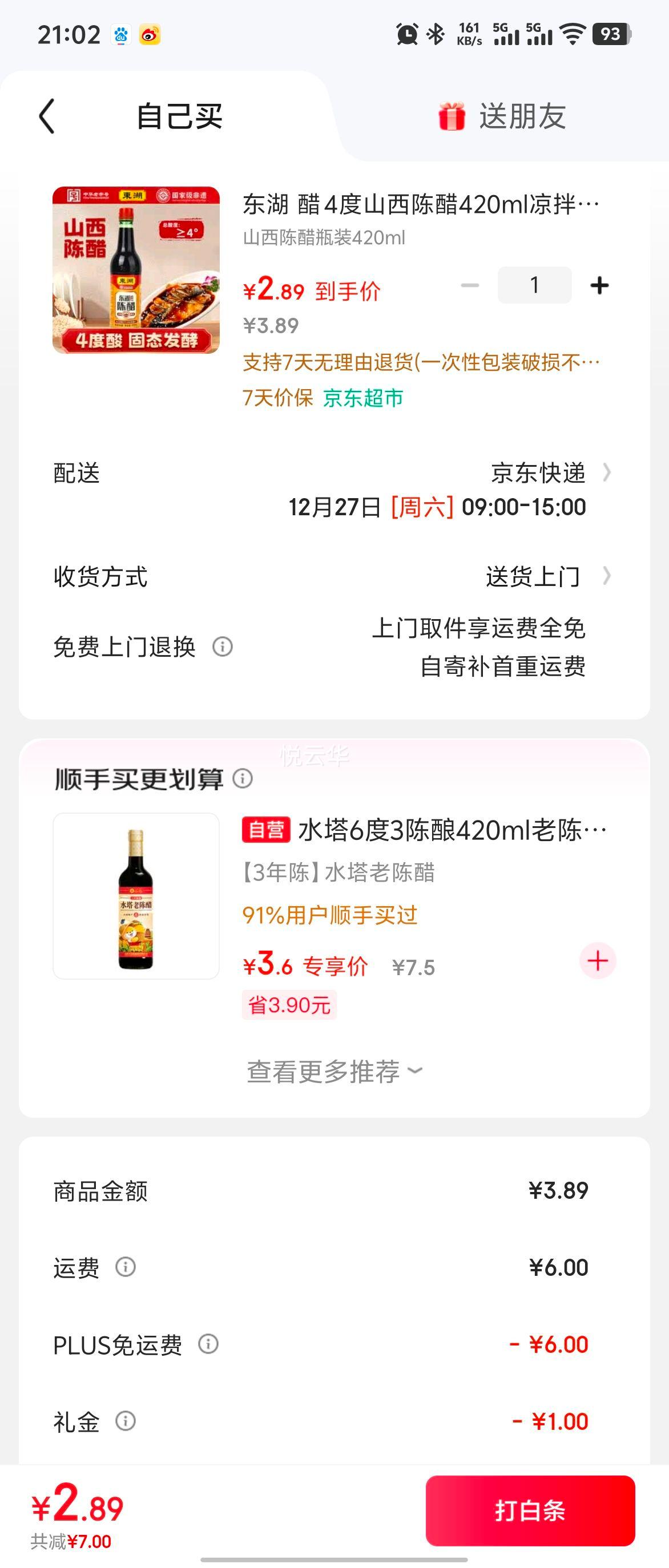Tap info icon next to PLUS免运费
Viewport: 669px width, 1568px height.
[x=209, y=1344]
